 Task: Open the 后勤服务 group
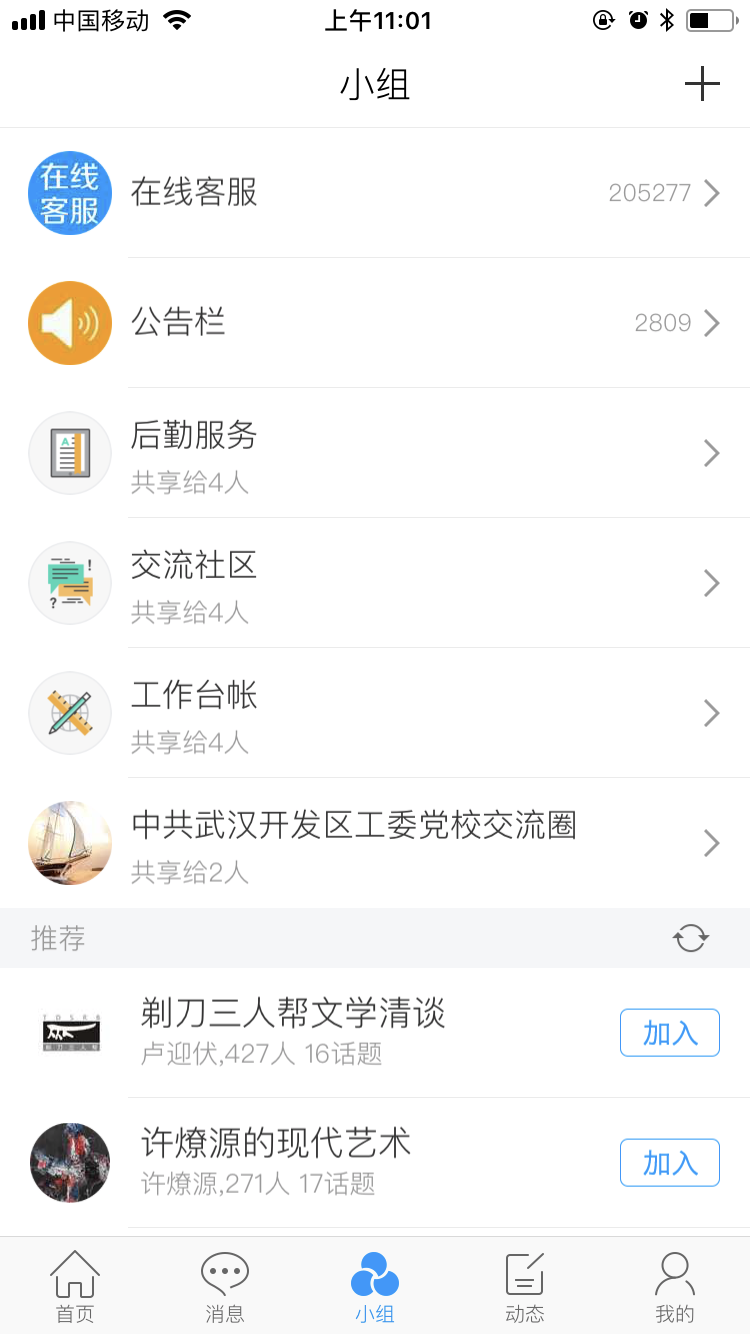pyautogui.click(x=375, y=453)
